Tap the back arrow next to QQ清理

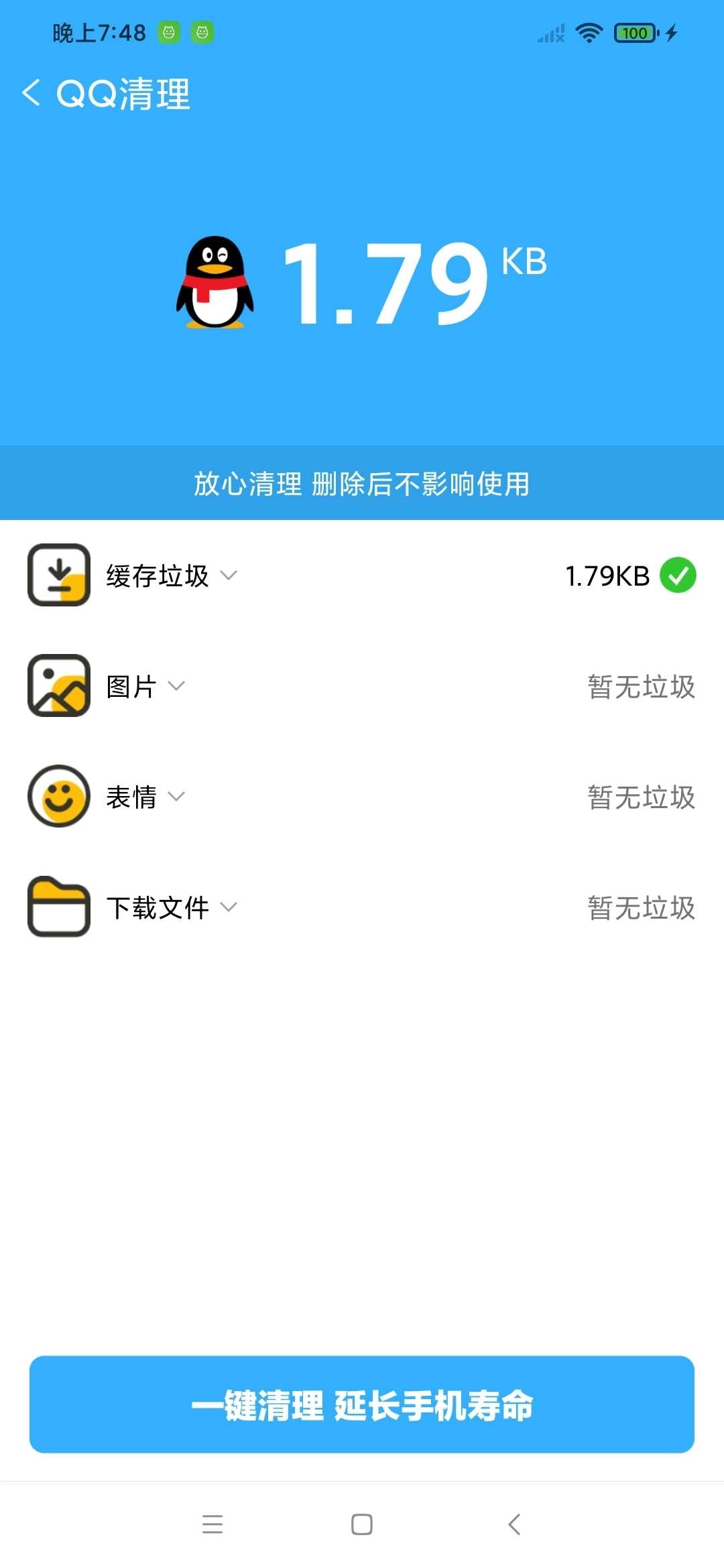[x=30, y=92]
